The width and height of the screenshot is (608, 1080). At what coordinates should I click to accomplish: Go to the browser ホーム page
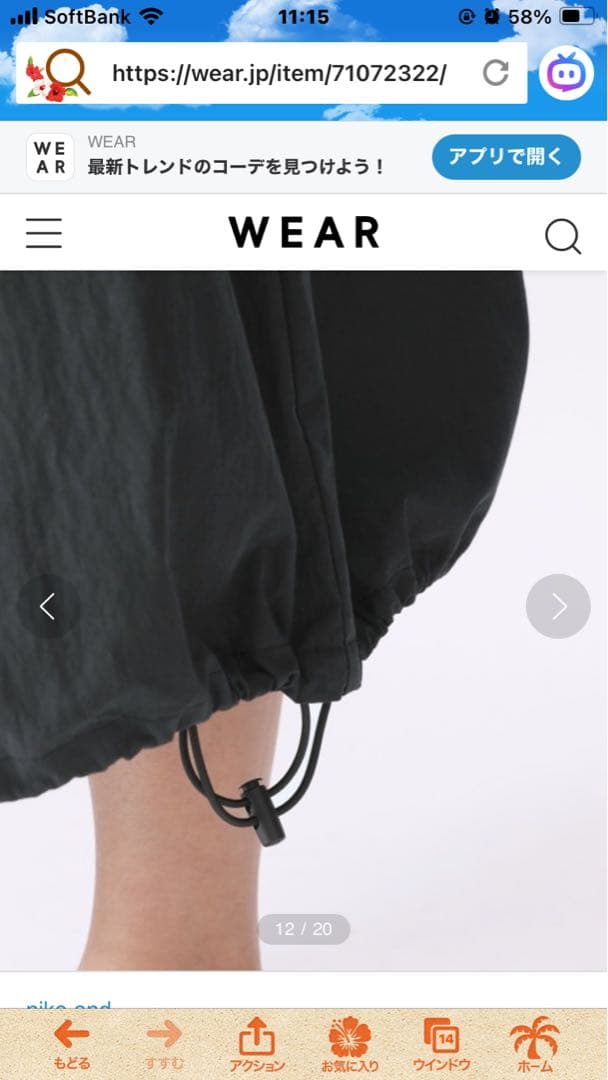[x=534, y=1044]
